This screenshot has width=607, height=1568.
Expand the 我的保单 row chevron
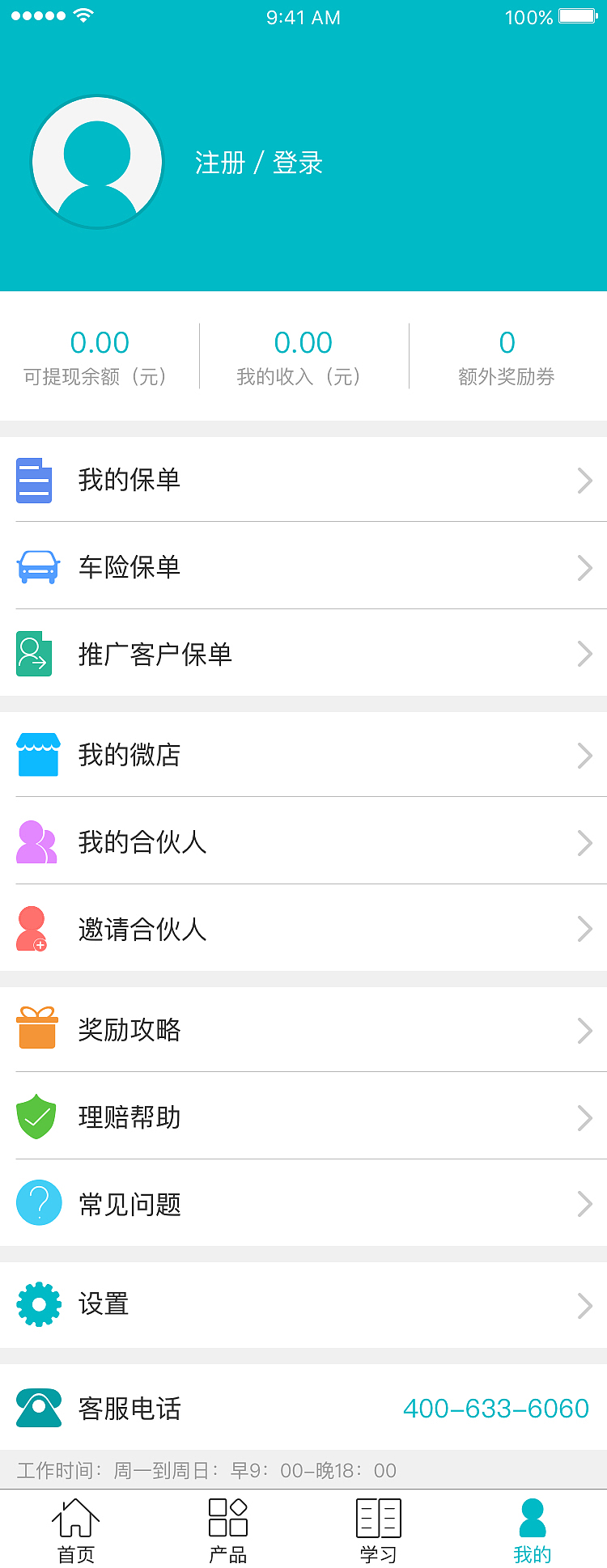(x=584, y=481)
